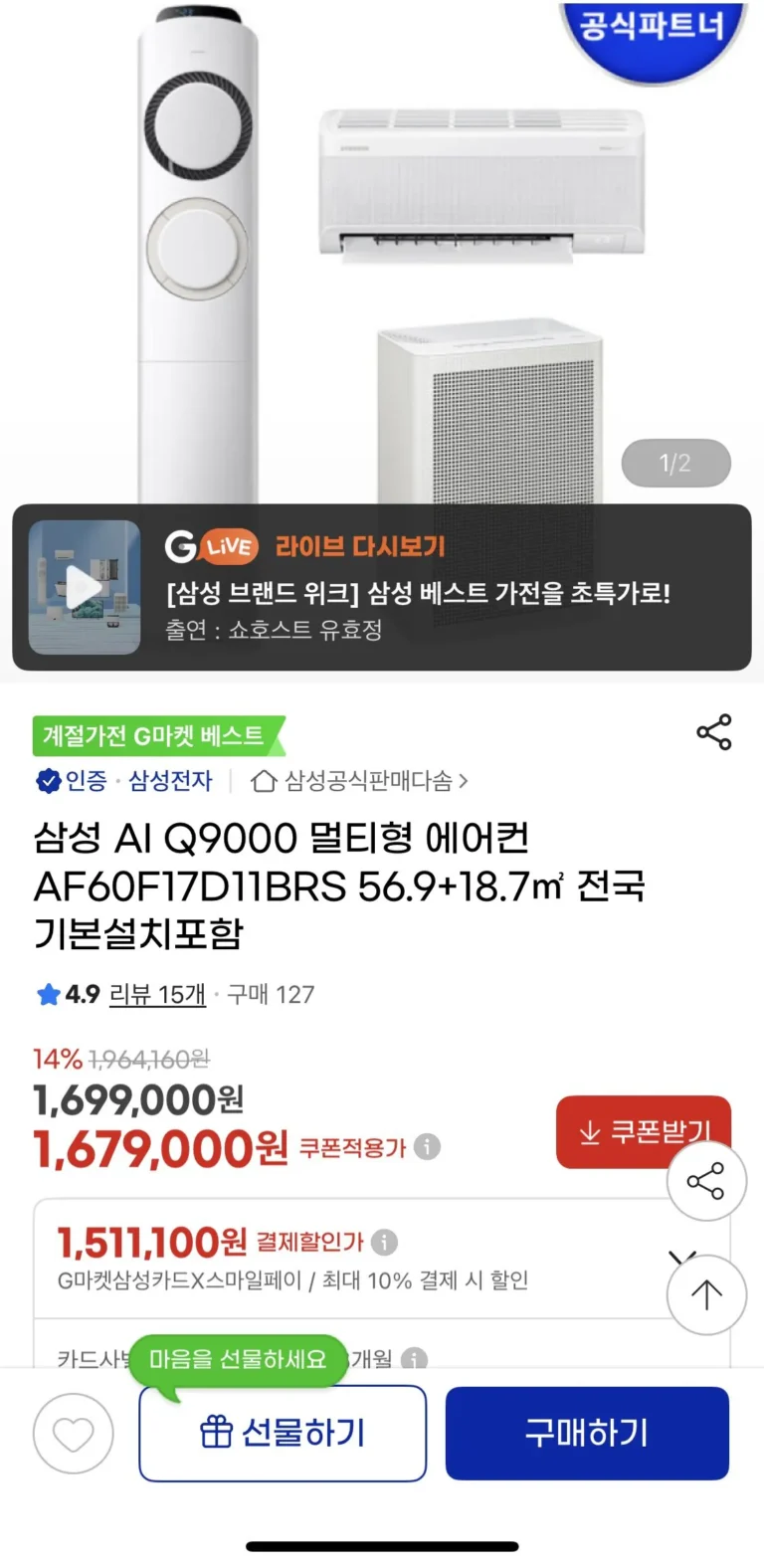764x1568 pixels.
Task: Tap 구매하기 to purchase
Action: (x=587, y=1434)
